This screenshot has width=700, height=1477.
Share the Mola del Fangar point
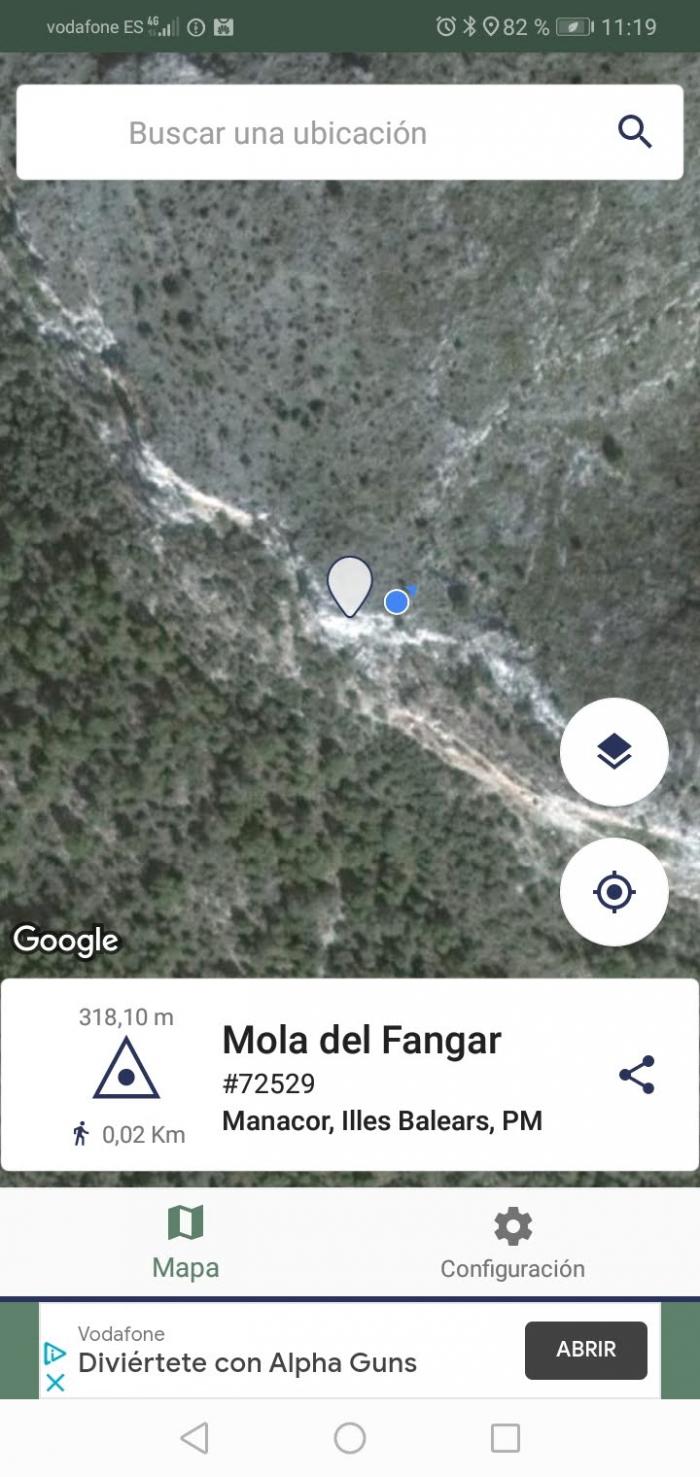(x=637, y=1074)
